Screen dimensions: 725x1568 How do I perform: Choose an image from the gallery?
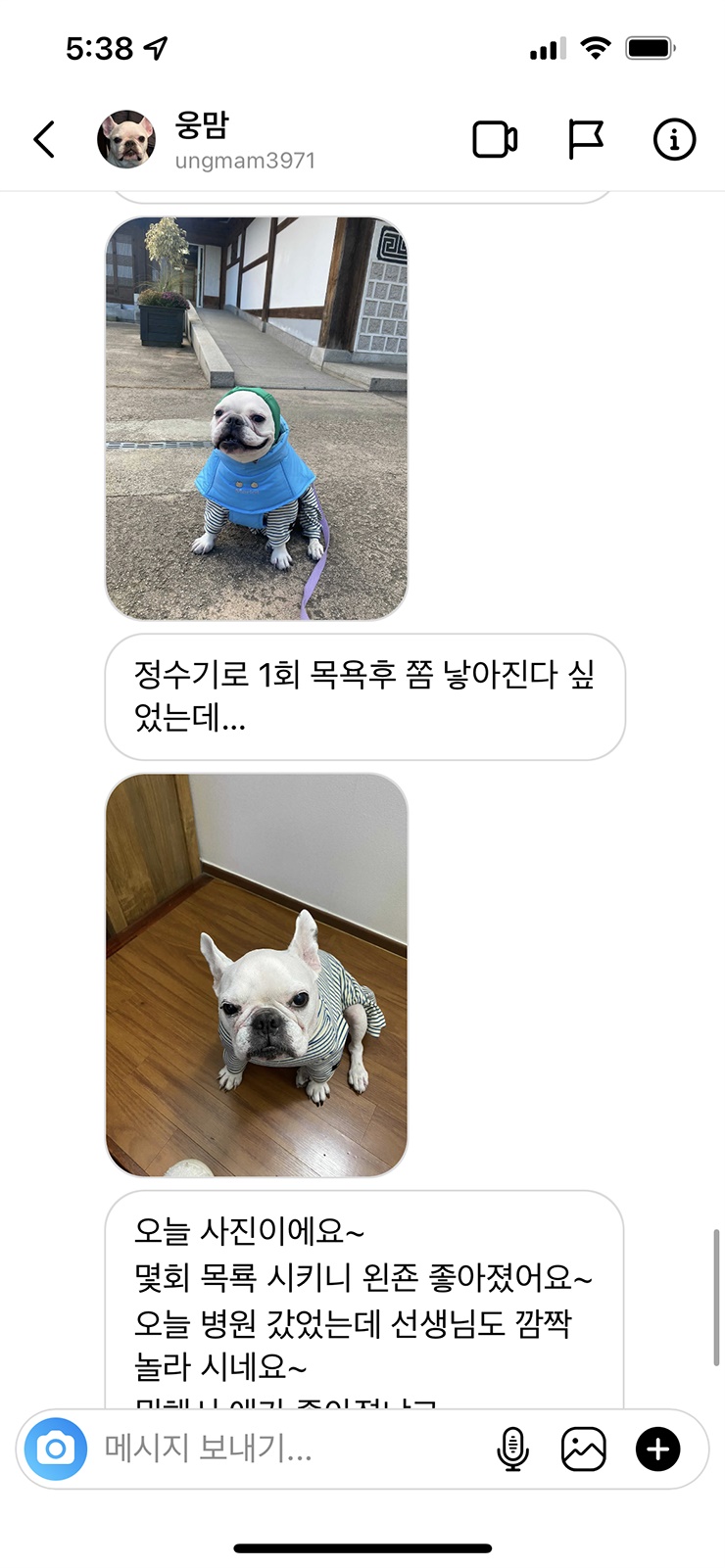[x=583, y=1449]
